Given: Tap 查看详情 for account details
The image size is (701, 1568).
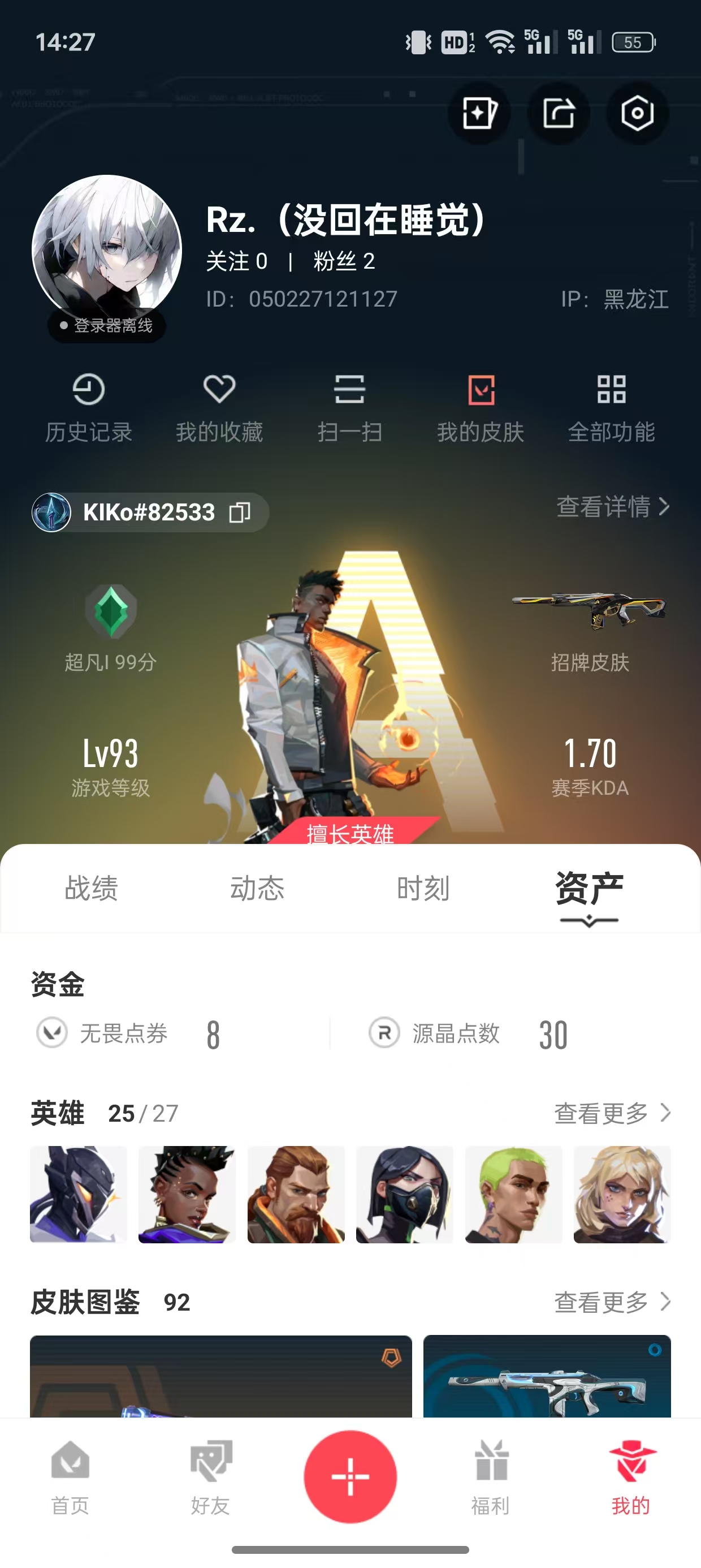Looking at the screenshot, I should click(613, 506).
